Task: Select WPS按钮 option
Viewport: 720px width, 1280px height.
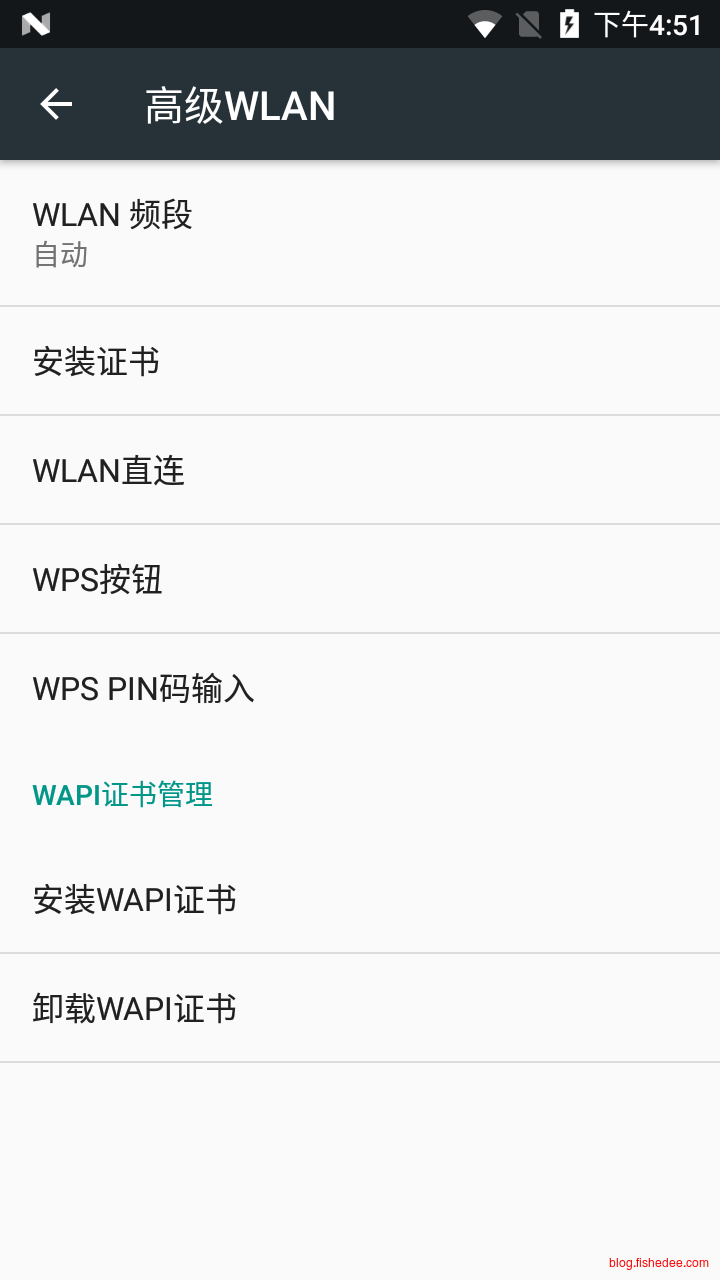Action: (360, 579)
